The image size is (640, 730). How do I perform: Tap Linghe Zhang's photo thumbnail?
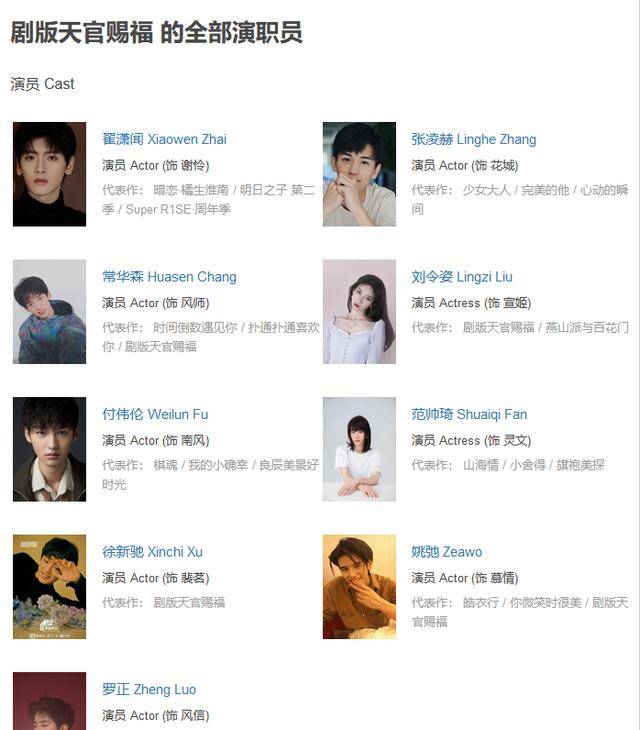click(359, 174)
